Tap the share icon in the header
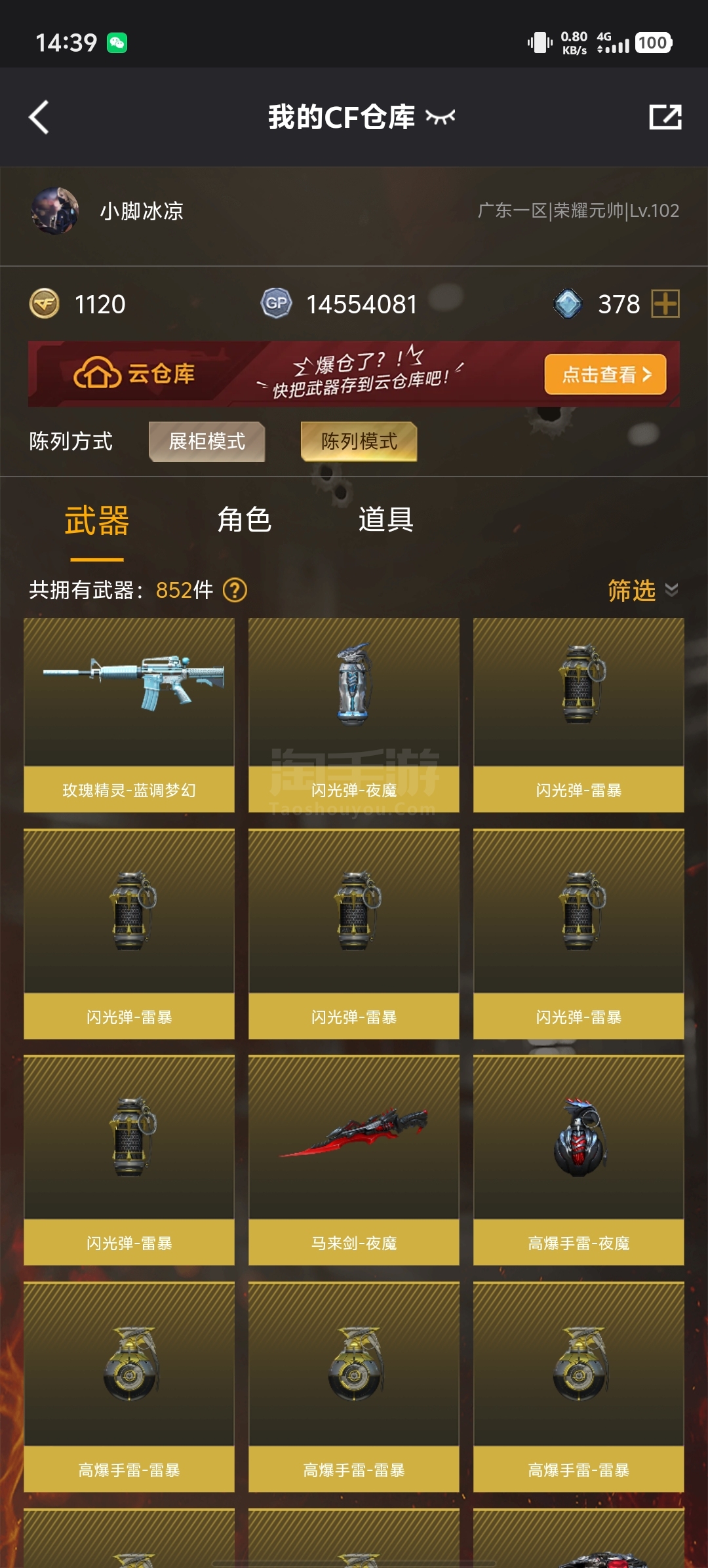 665,117
